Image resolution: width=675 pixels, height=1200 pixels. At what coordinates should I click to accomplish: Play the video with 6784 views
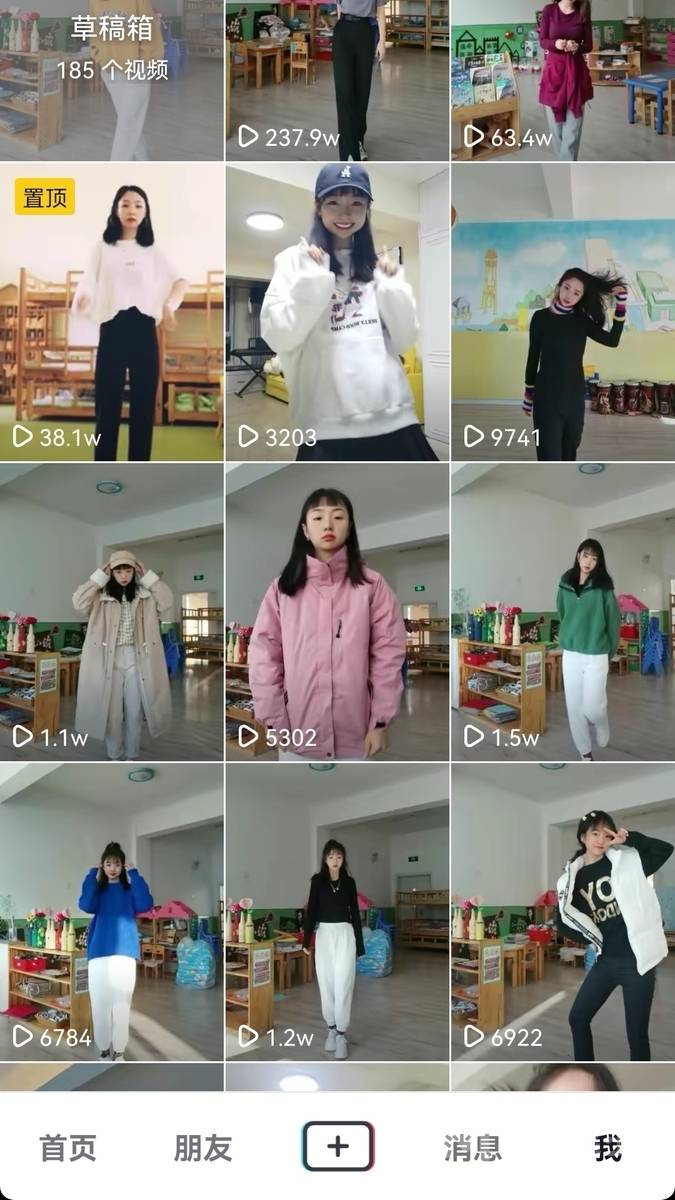pos(111,911)
